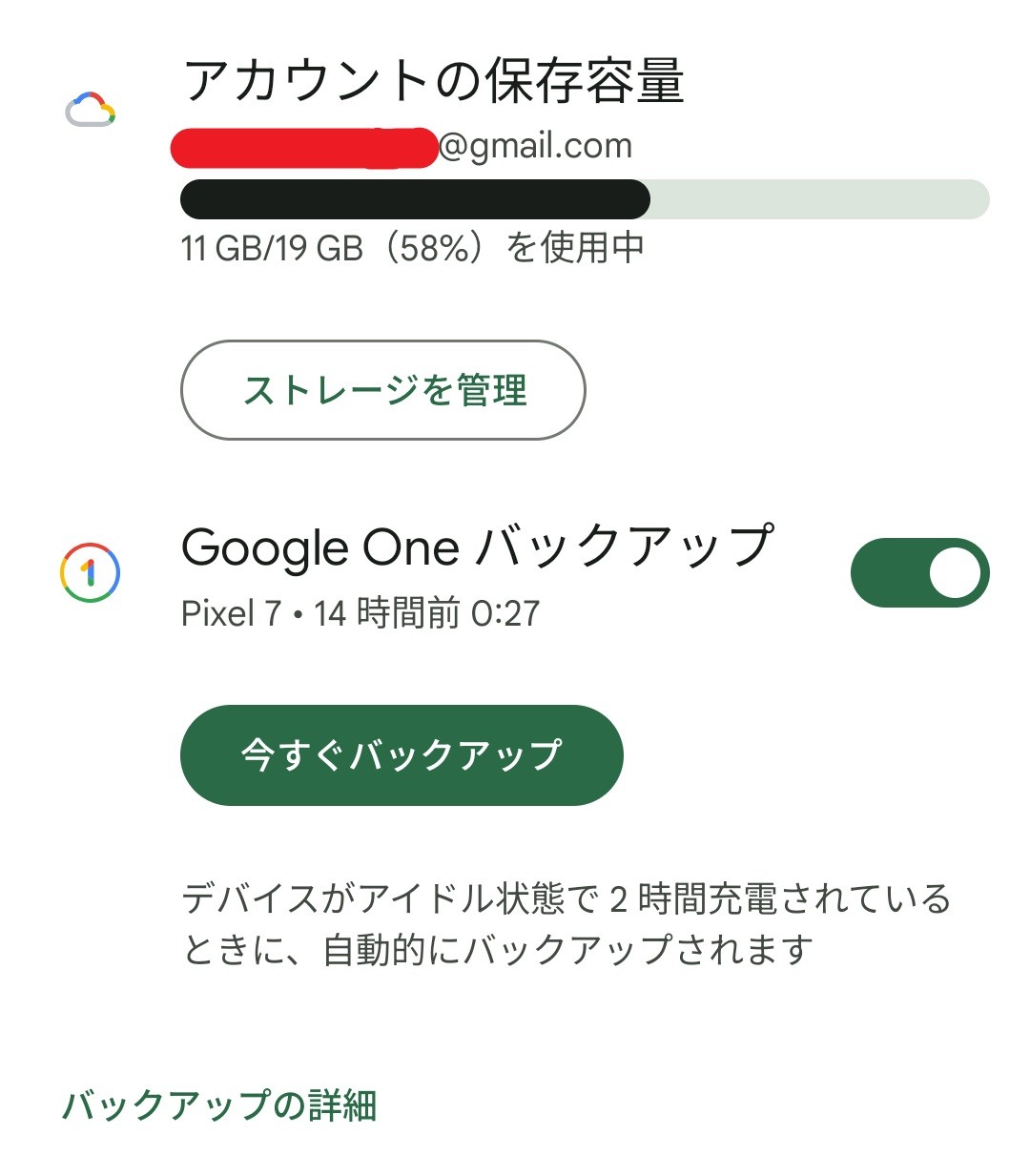This screenshot has width=1030, height=1176.
Task: Select the multicolored cloud icon beside アカウントの保存容量
Action: pos(91,110)
